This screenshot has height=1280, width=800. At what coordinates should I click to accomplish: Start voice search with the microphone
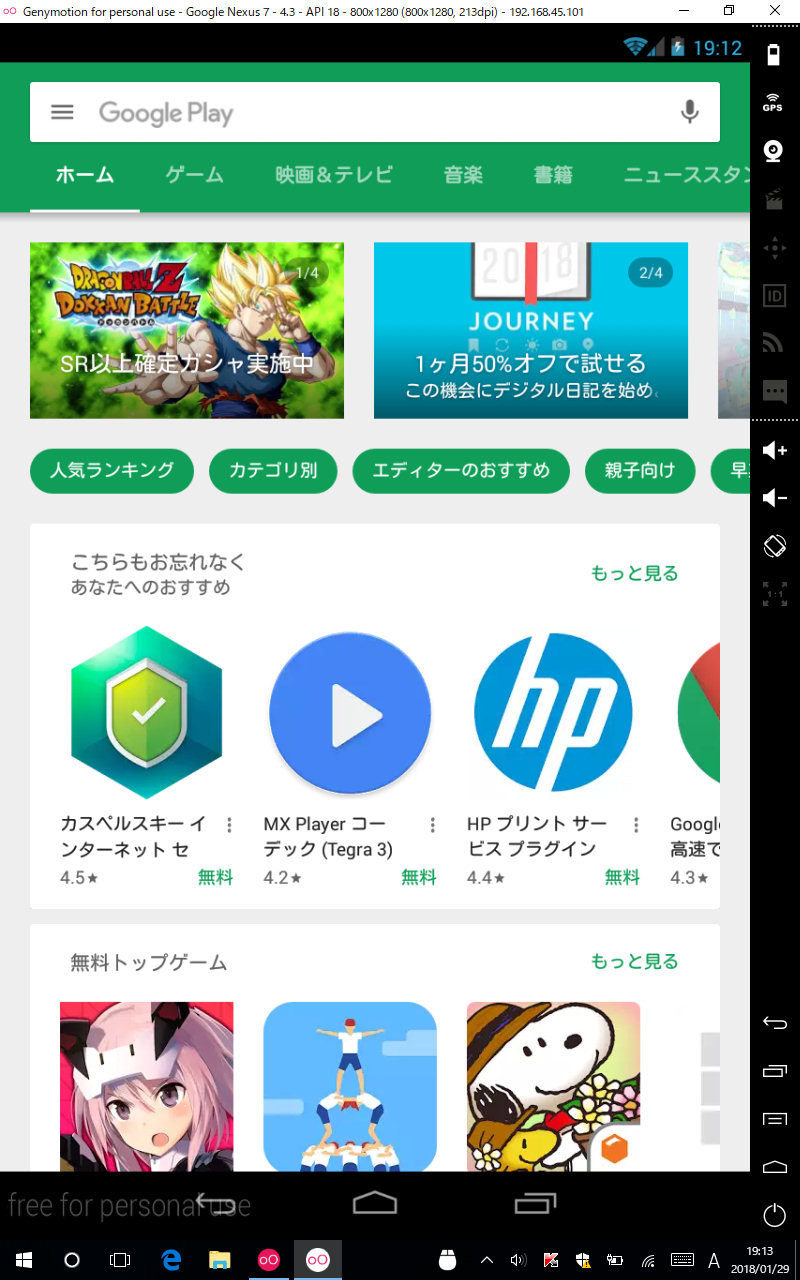[689, 112]
